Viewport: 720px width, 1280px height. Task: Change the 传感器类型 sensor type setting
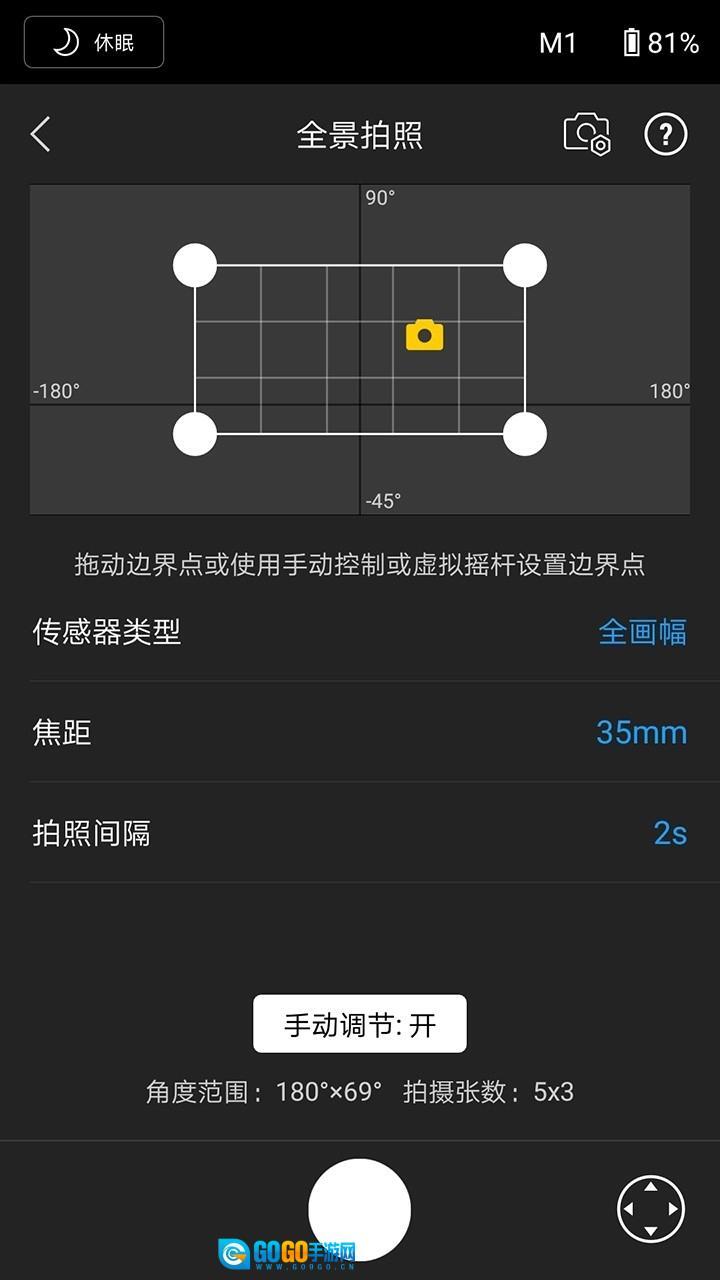click(642, 632)
